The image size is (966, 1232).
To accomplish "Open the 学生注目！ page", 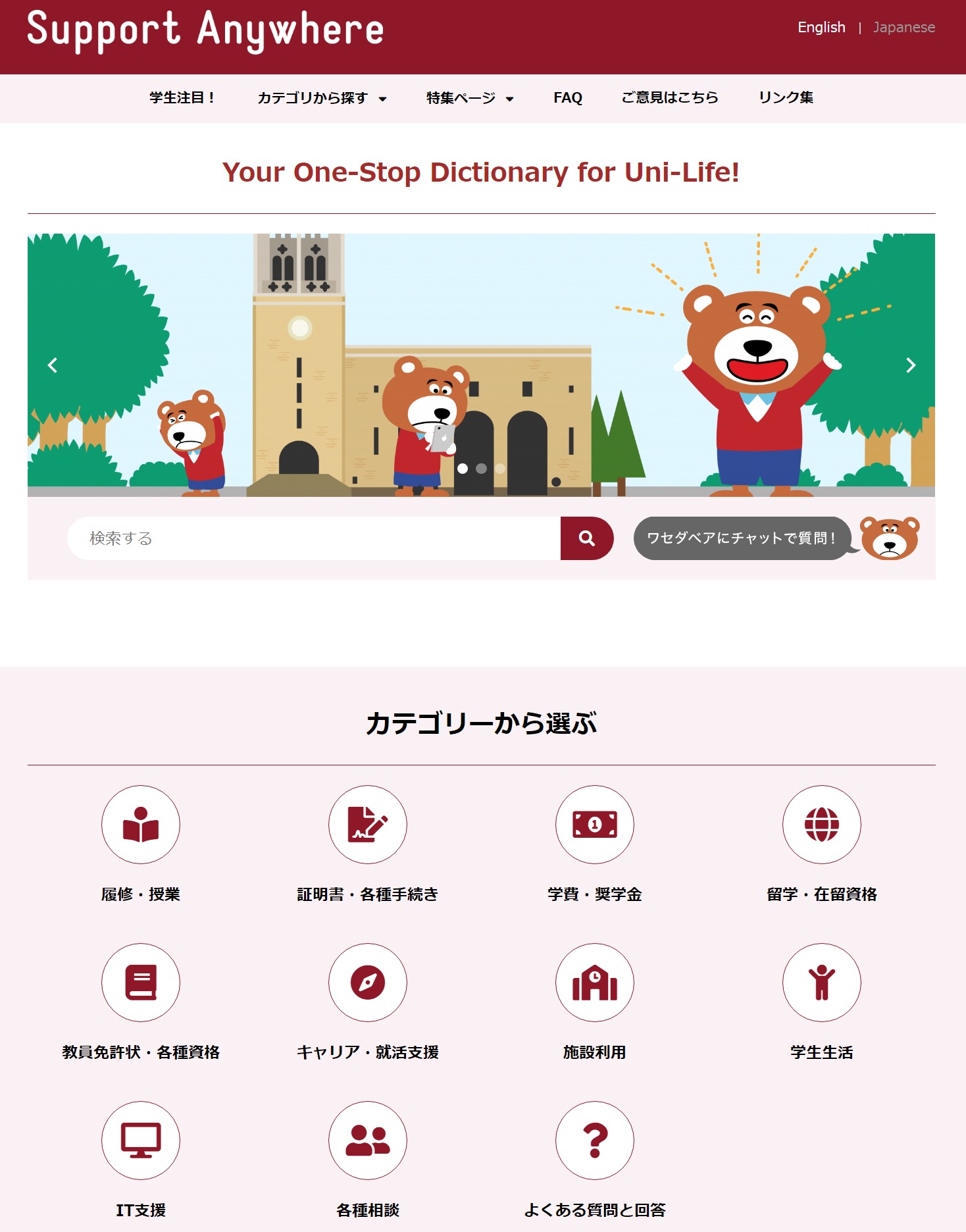I will [182, 98].
